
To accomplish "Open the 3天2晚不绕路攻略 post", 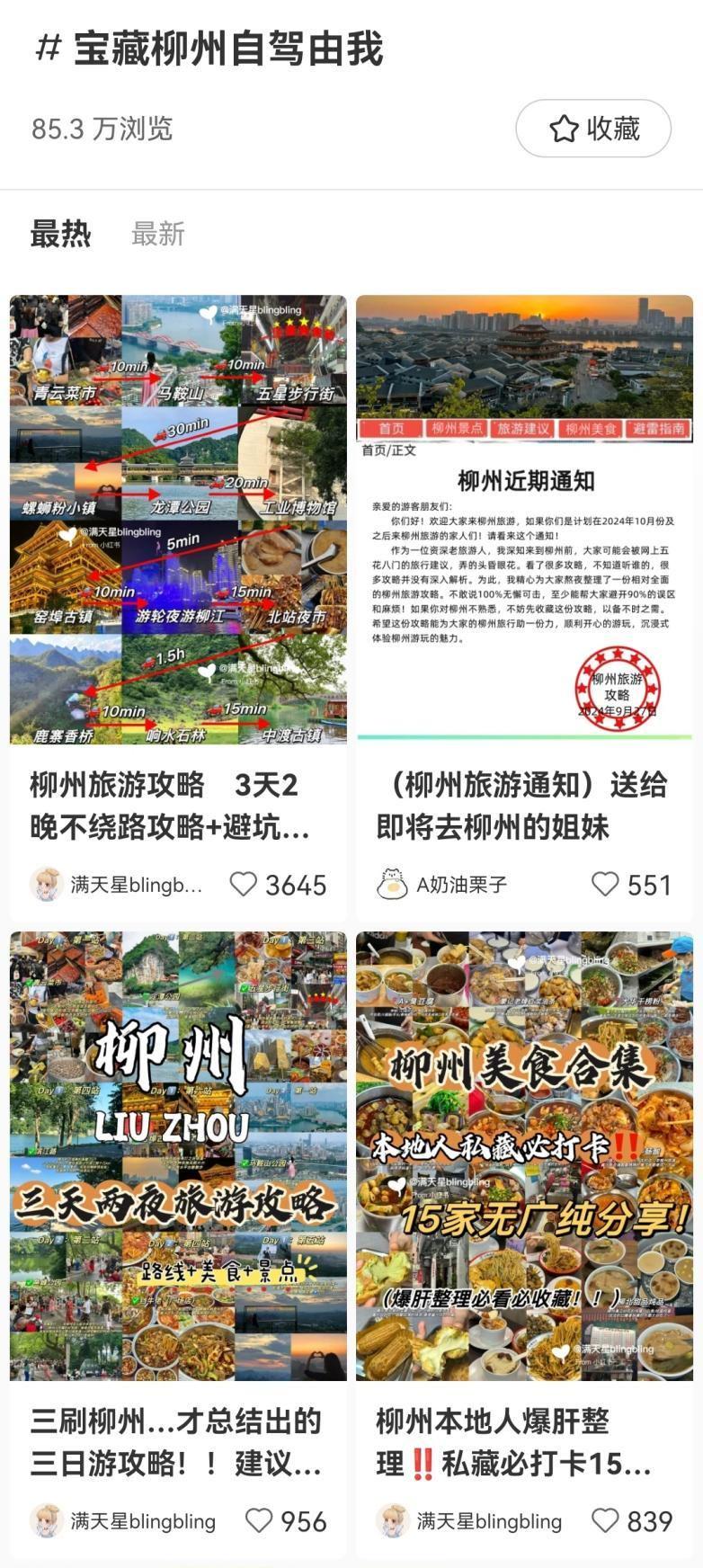I will pyautogui.click(x=178, y=520).
